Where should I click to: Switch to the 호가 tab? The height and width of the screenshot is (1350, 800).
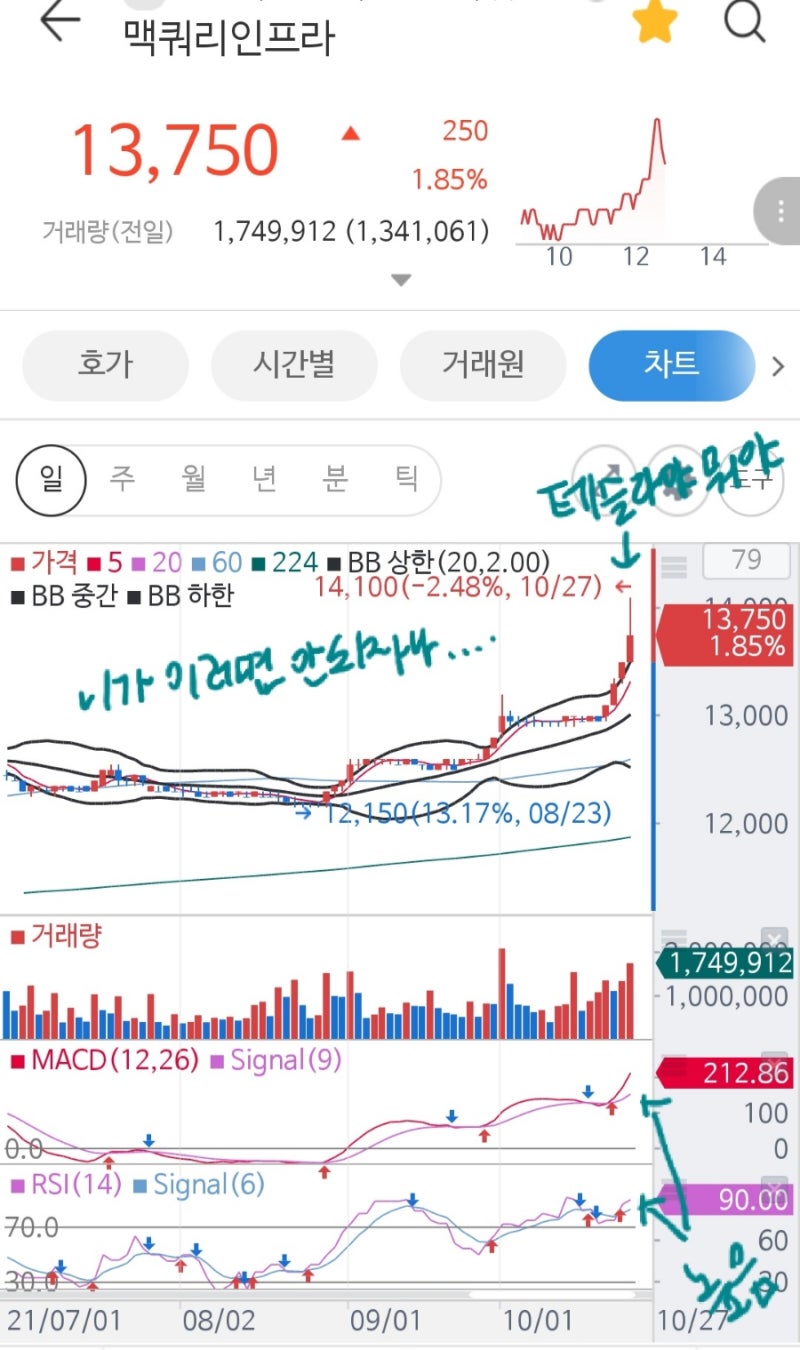(x=105, y=365)
